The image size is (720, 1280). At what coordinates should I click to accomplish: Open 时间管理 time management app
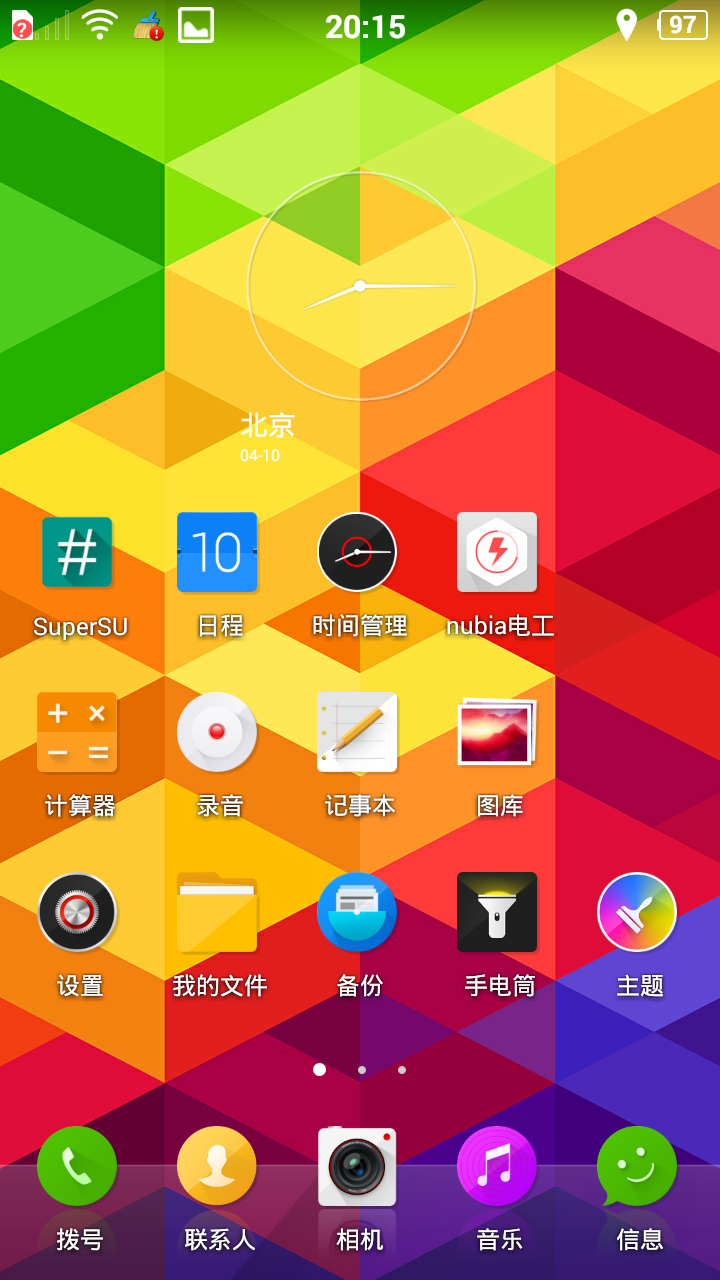pos(357,552)
